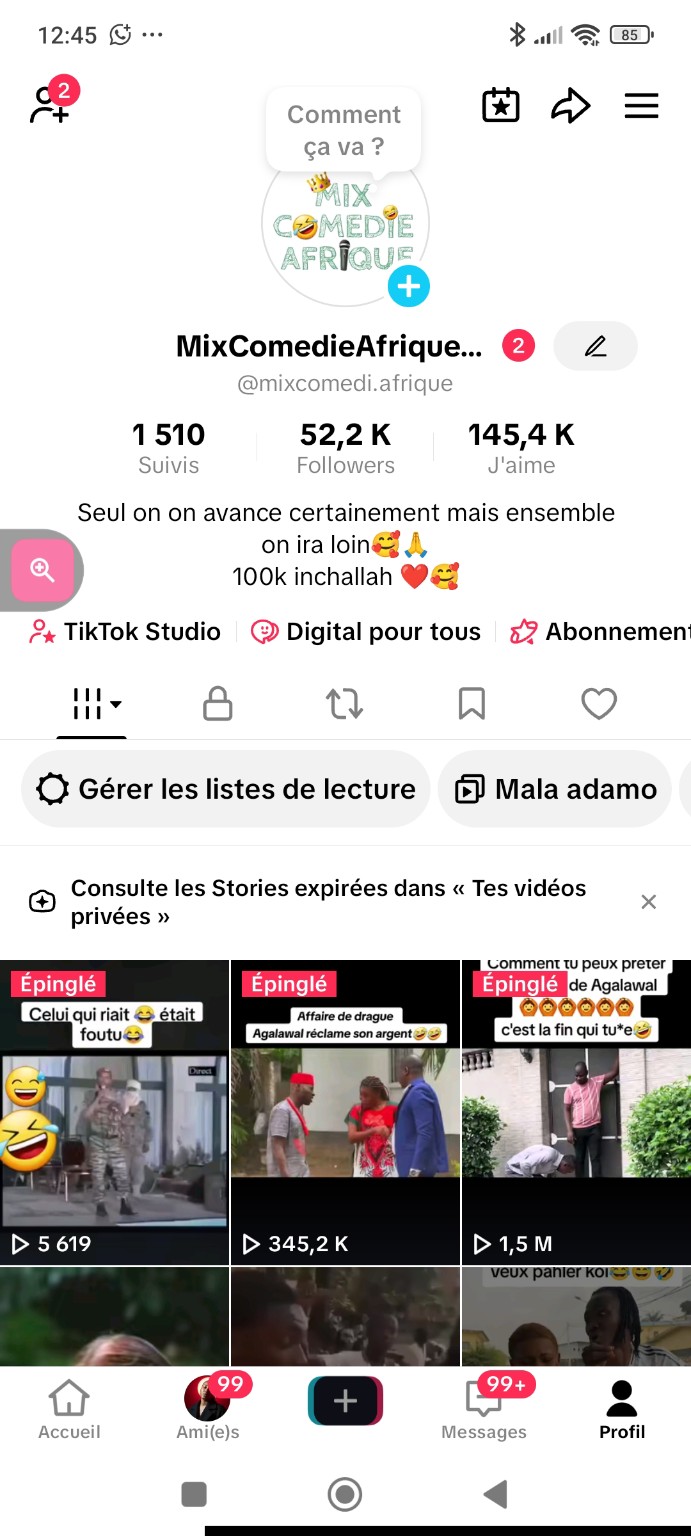The width and height of the screenshot is (691, 1536).
Task: Dismiss the expired Stories notice
Action: pyautogui.click(x=648, y=902)
